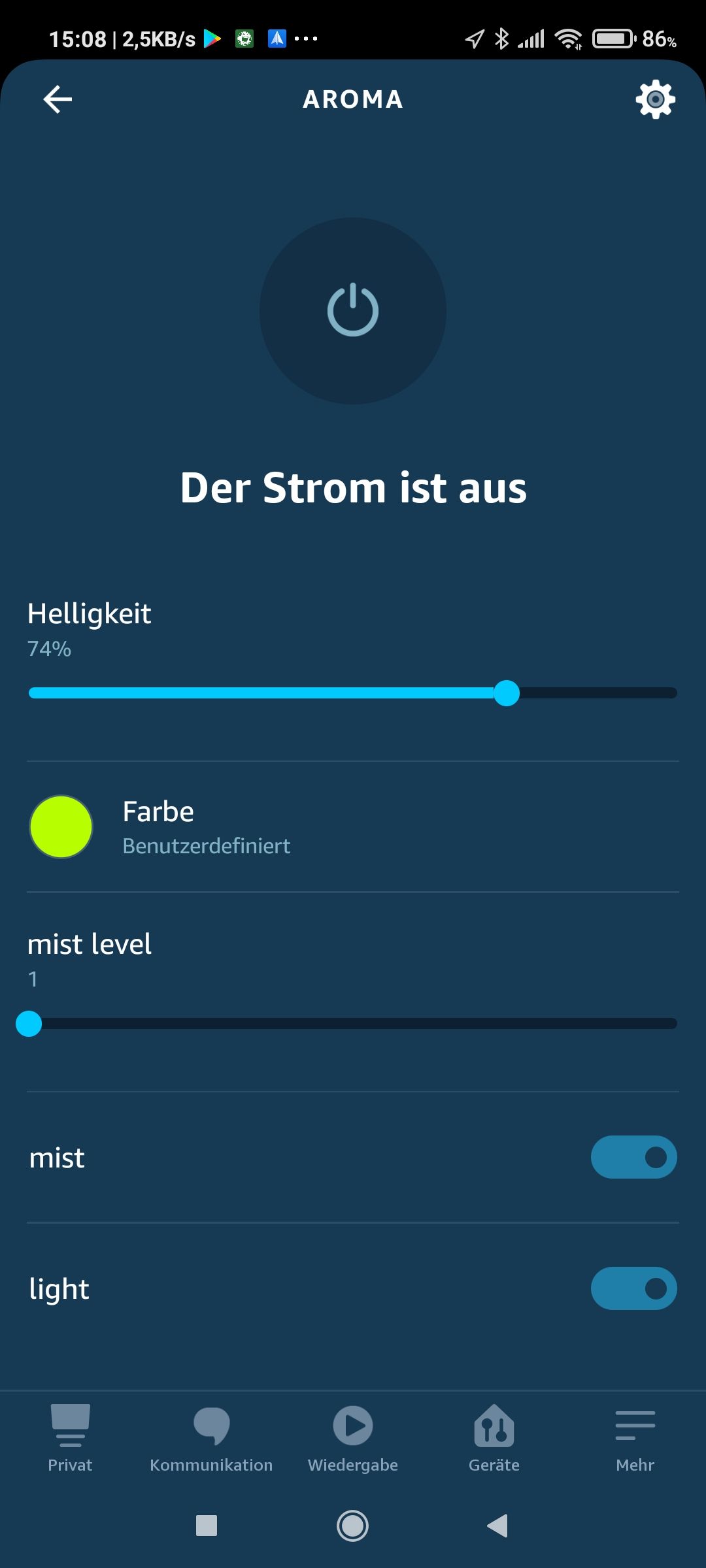Open the Mehr menu tab

click(635, 1437)
